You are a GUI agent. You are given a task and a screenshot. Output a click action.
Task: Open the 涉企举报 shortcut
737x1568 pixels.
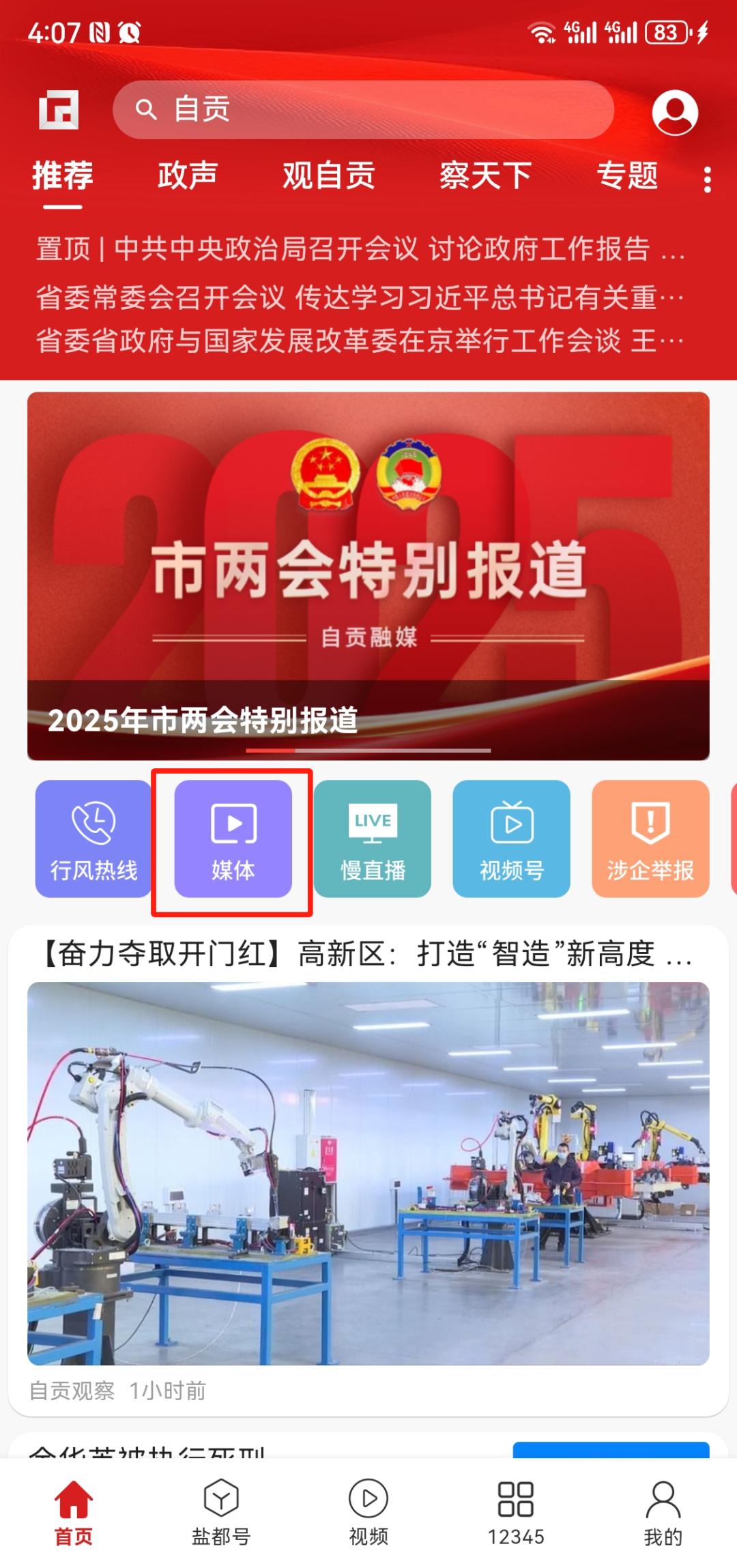[650, 839]
